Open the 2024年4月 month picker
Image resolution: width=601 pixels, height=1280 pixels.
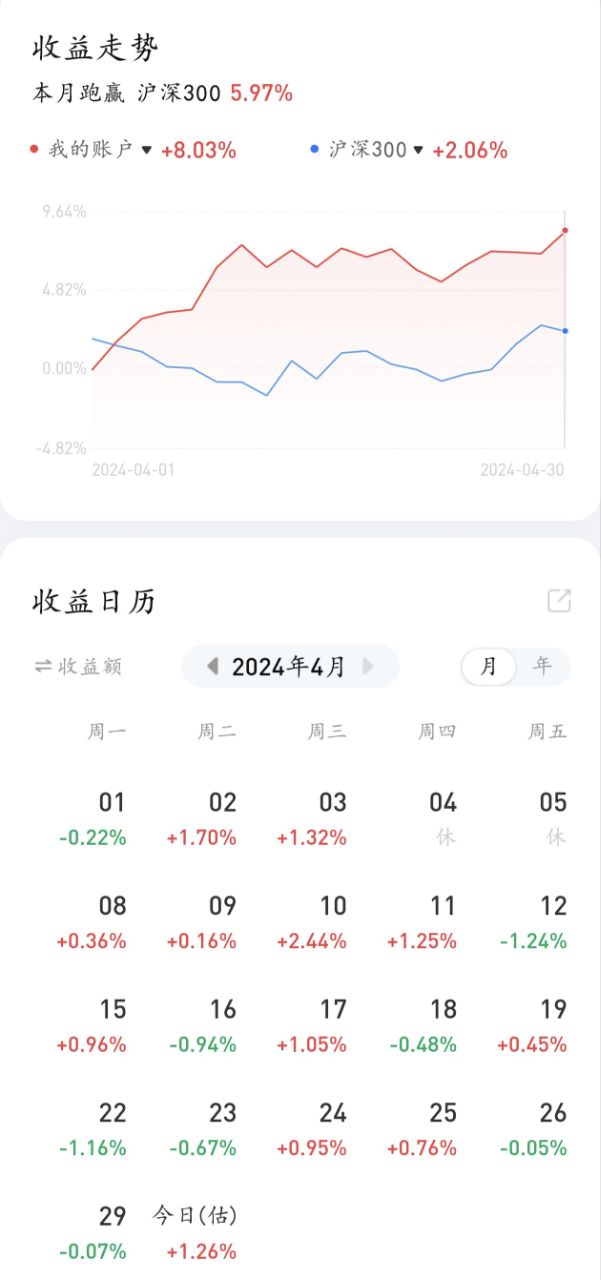pos(289,666)
